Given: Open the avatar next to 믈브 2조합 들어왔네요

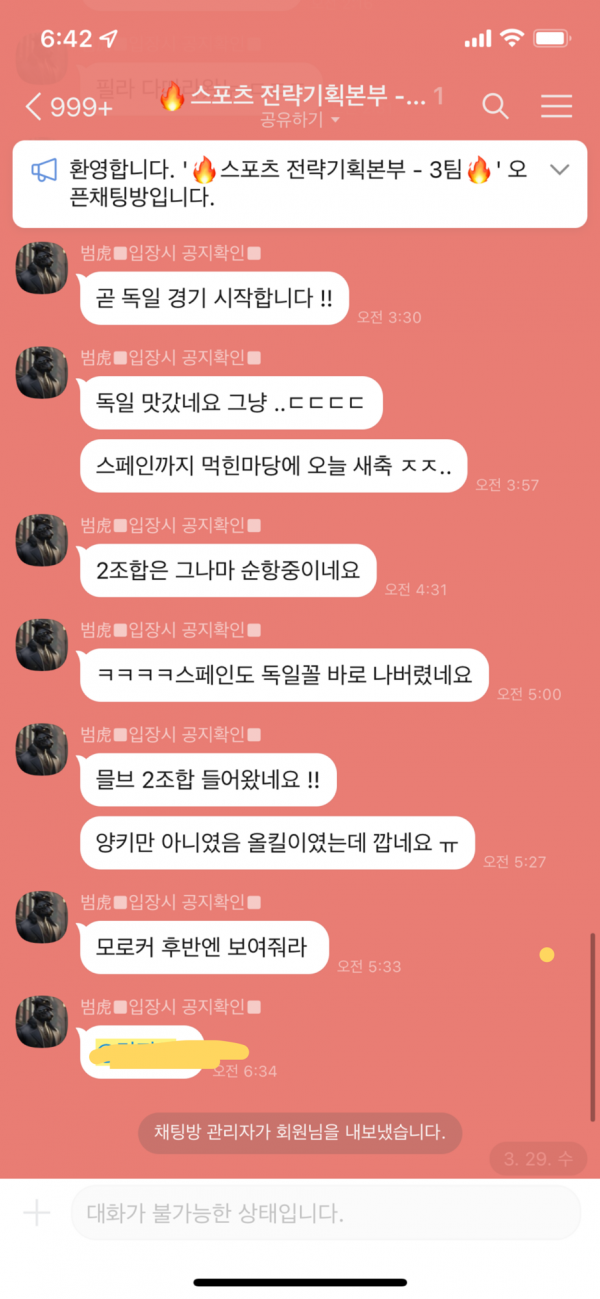Looking at the screenshot, I should (x=42, y=749).
